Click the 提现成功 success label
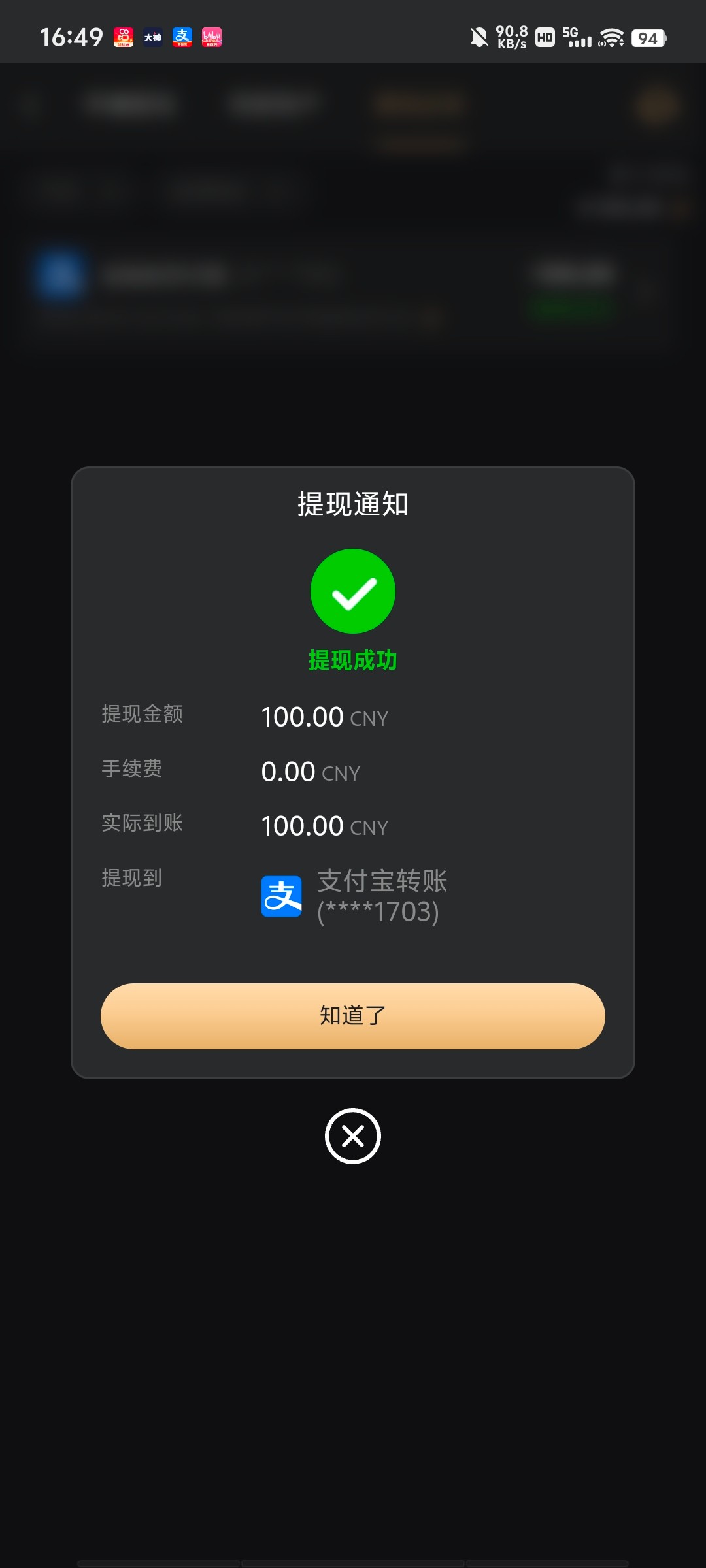Screen dimensions: 706x1568 pos(352,661)
